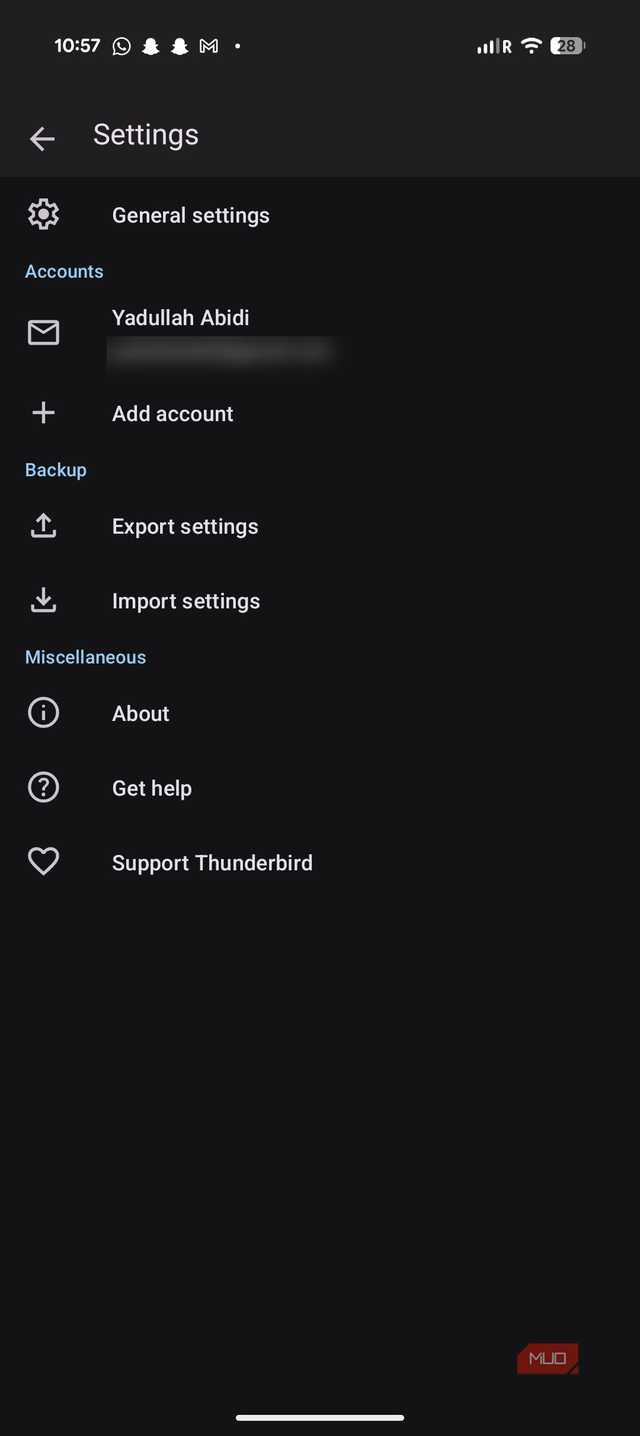Add a new email account
Screen dimensions: 640x1436
[x=172, y=414]
